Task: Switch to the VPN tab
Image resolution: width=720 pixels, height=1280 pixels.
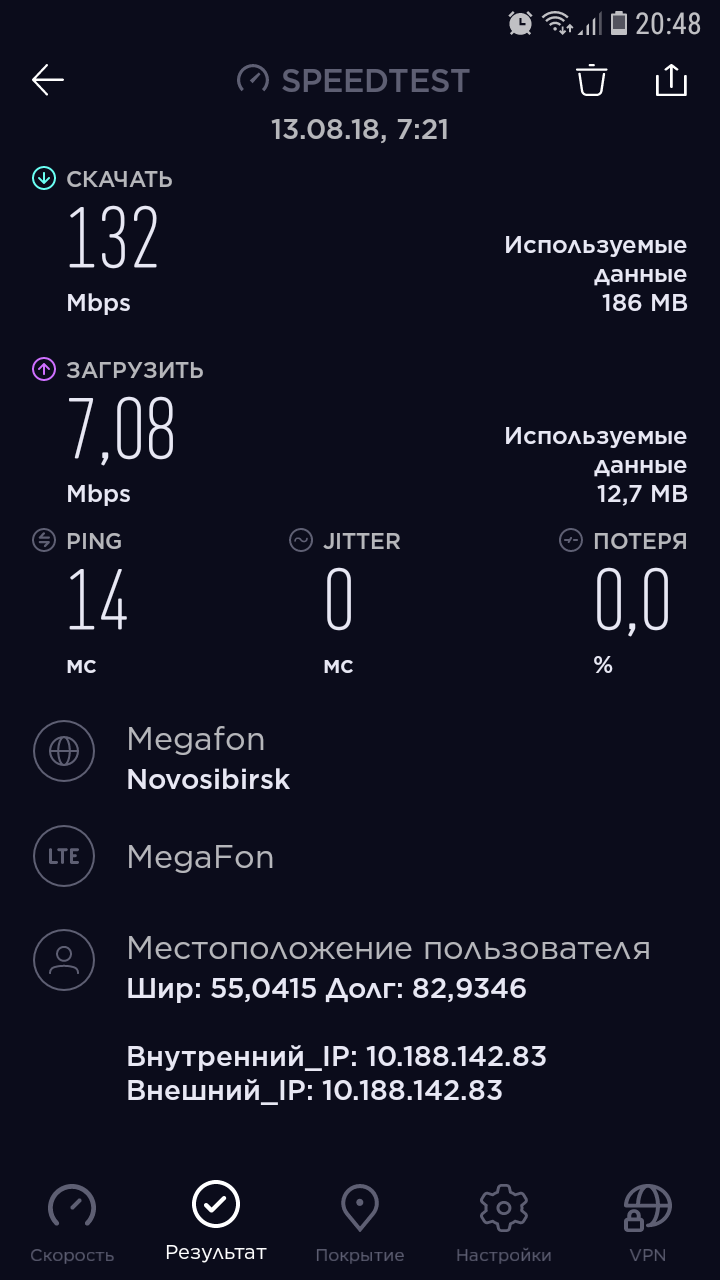Action: [647, 1224]
